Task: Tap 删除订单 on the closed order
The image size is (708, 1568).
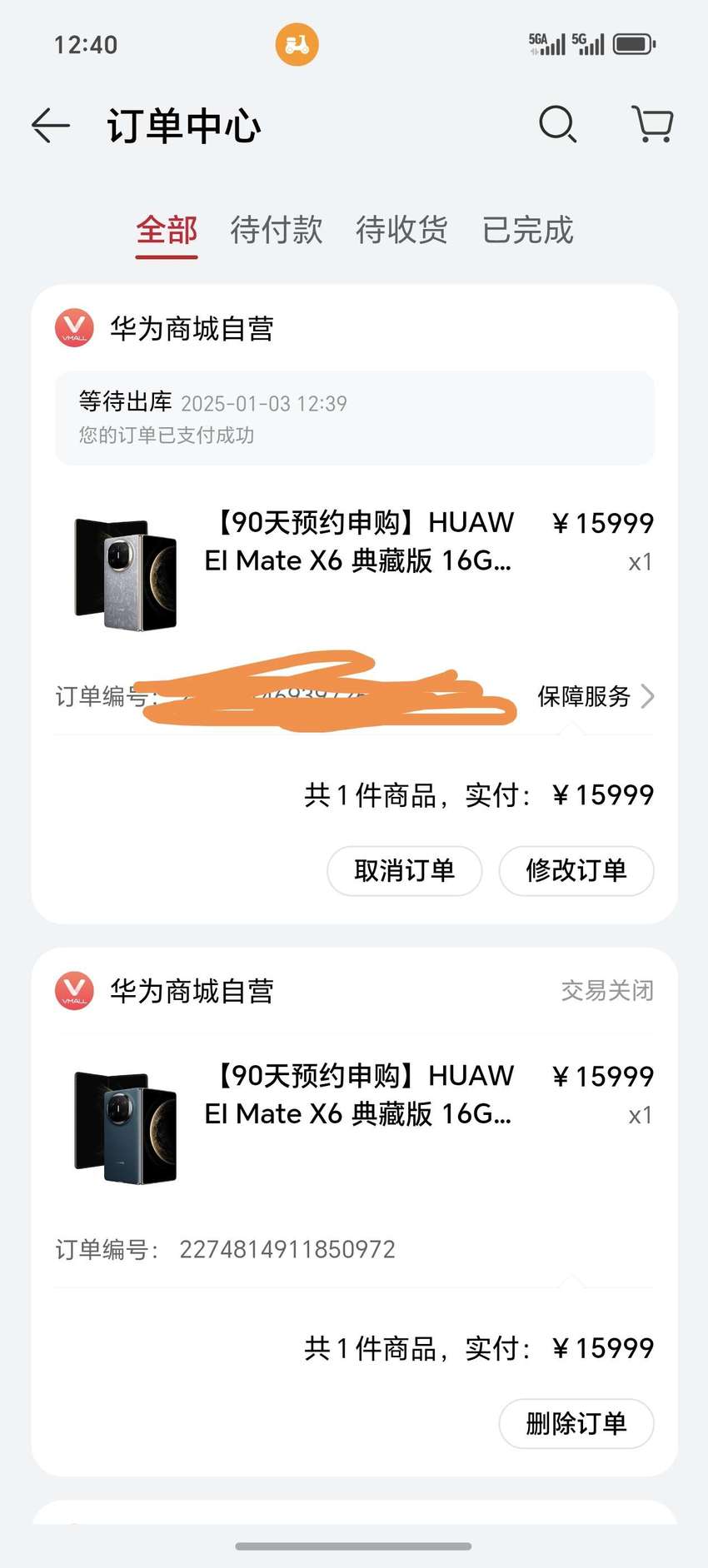Action: 576,1423
